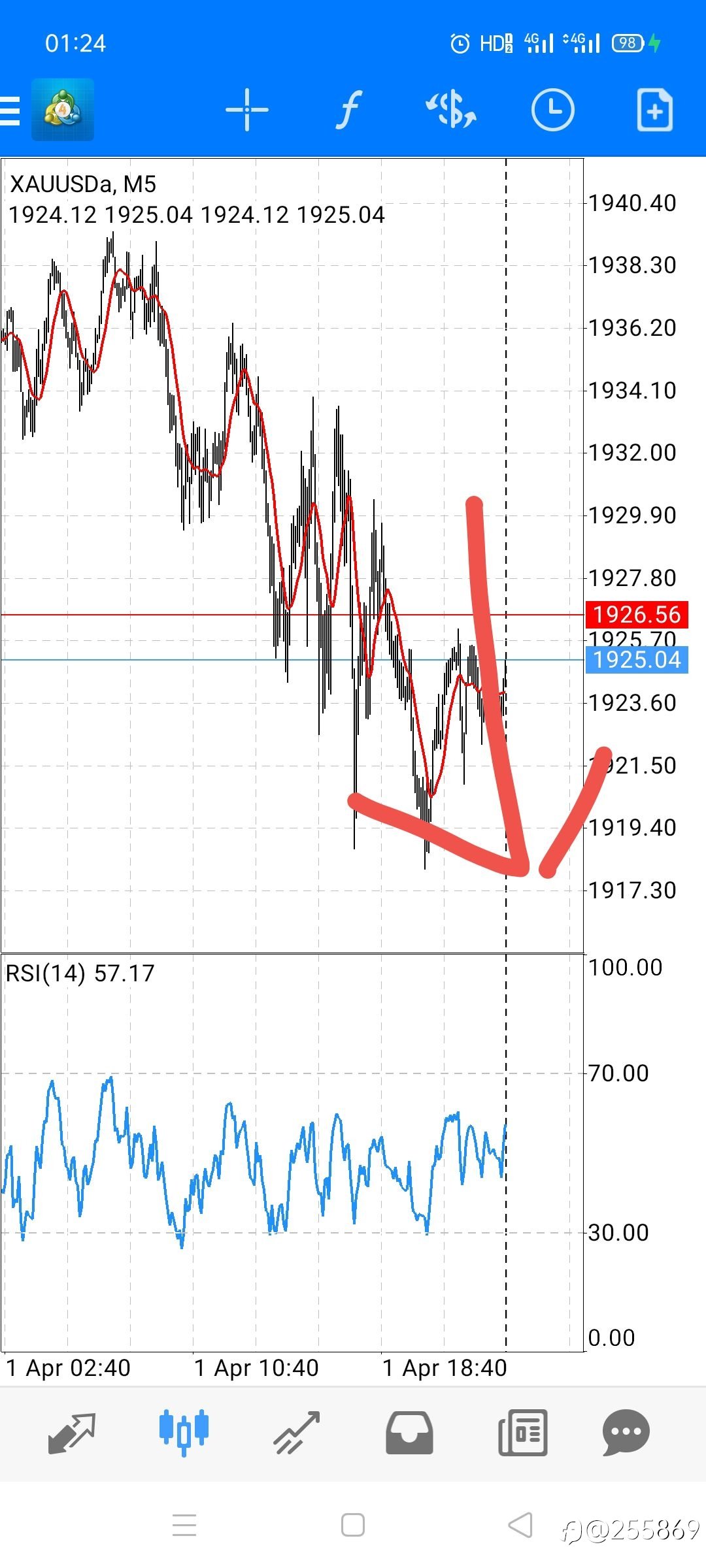This screenshot has height=1568, width=706.
Task: Go to the News tab
Action: [522, 1433]
